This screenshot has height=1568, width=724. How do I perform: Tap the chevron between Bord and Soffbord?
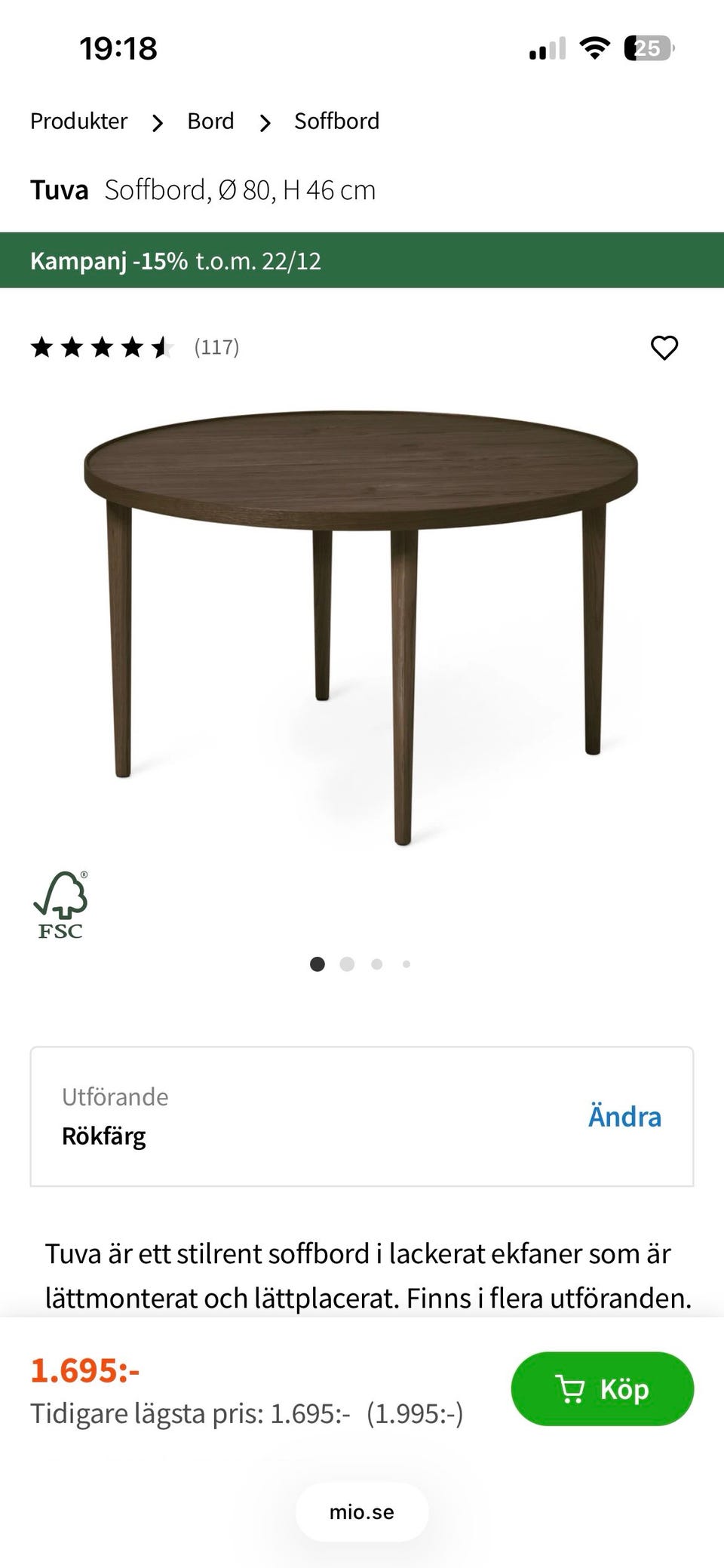tap(264, 121)
